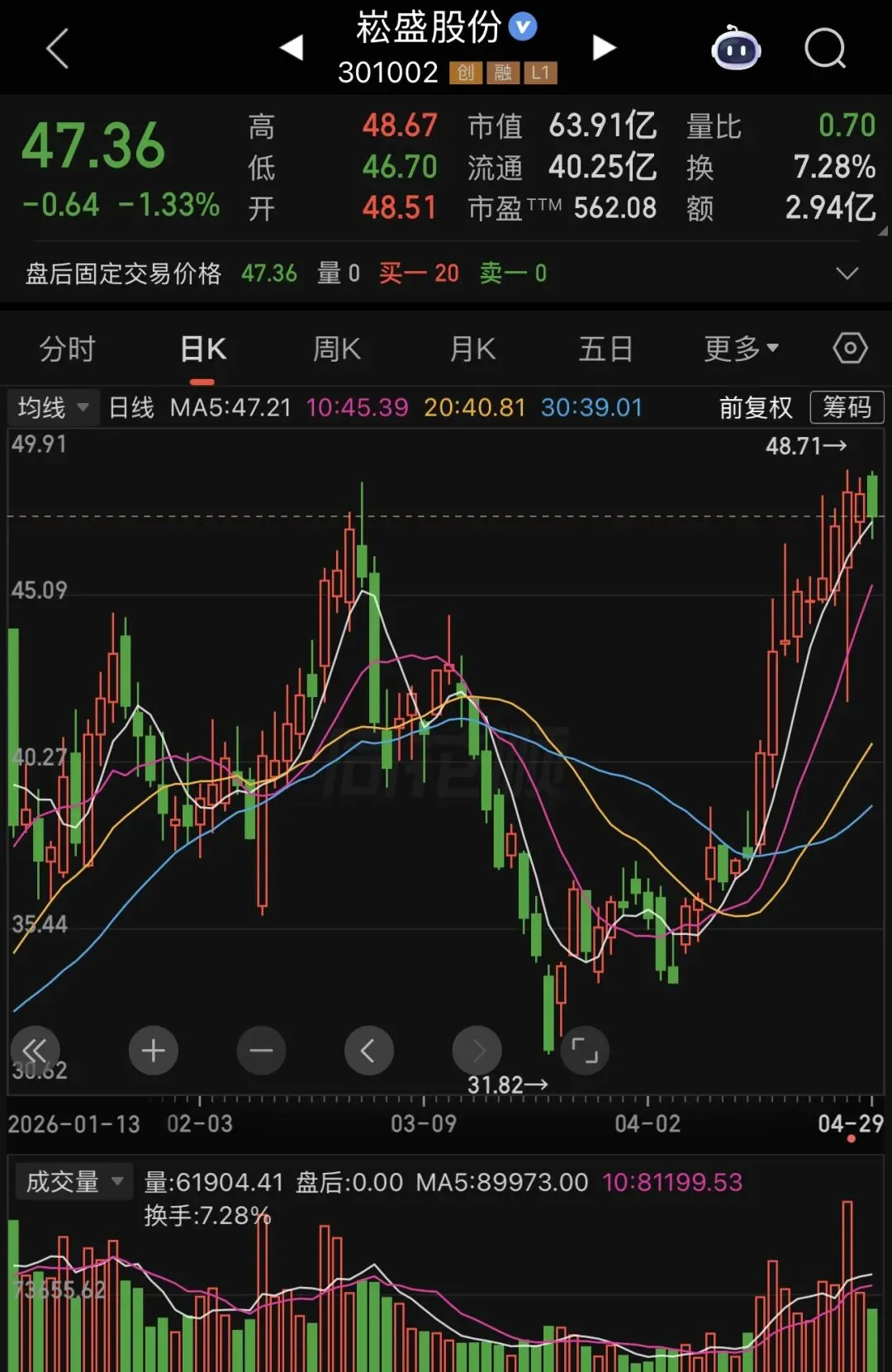Enter fullscreen chart view
The image size is (892, 1372).
coord(585,1051)
